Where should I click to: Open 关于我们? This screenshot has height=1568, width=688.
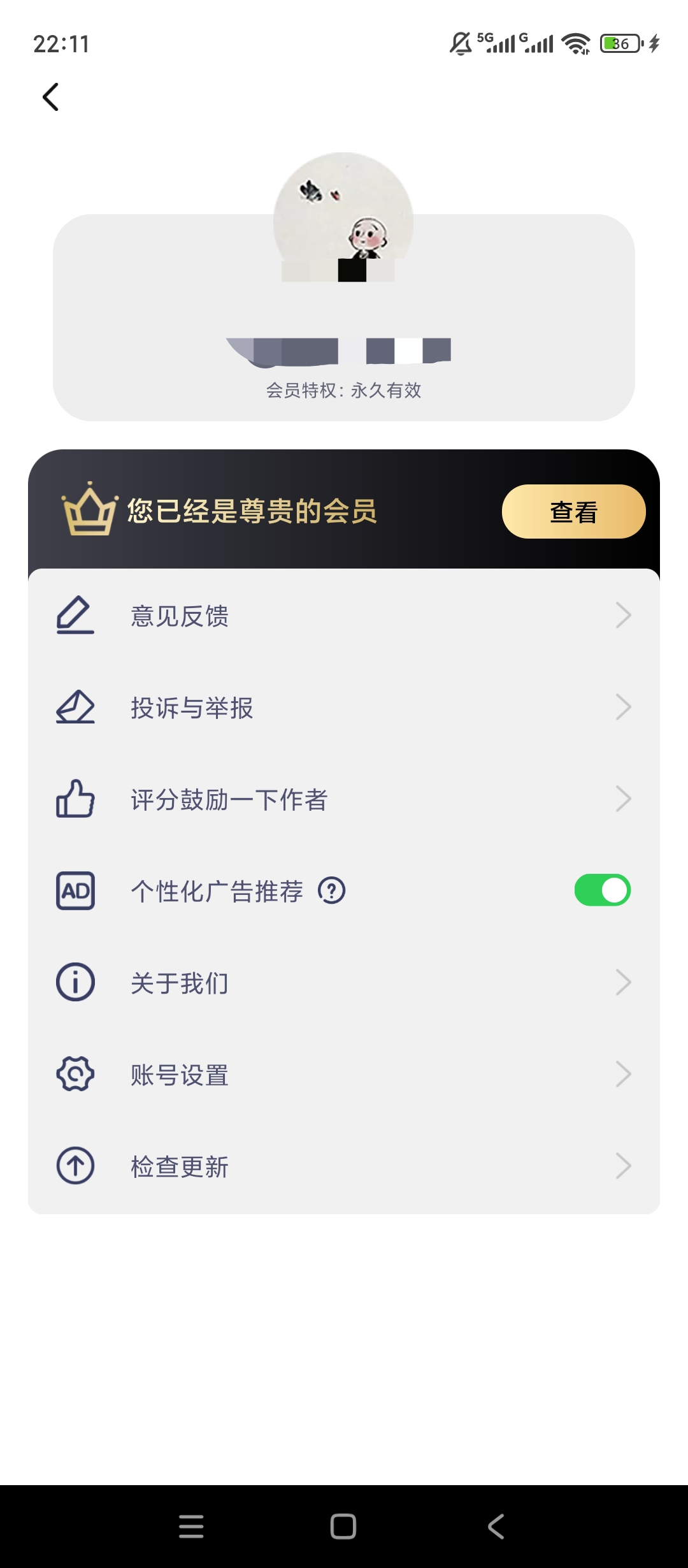click(x=344, y=982)
